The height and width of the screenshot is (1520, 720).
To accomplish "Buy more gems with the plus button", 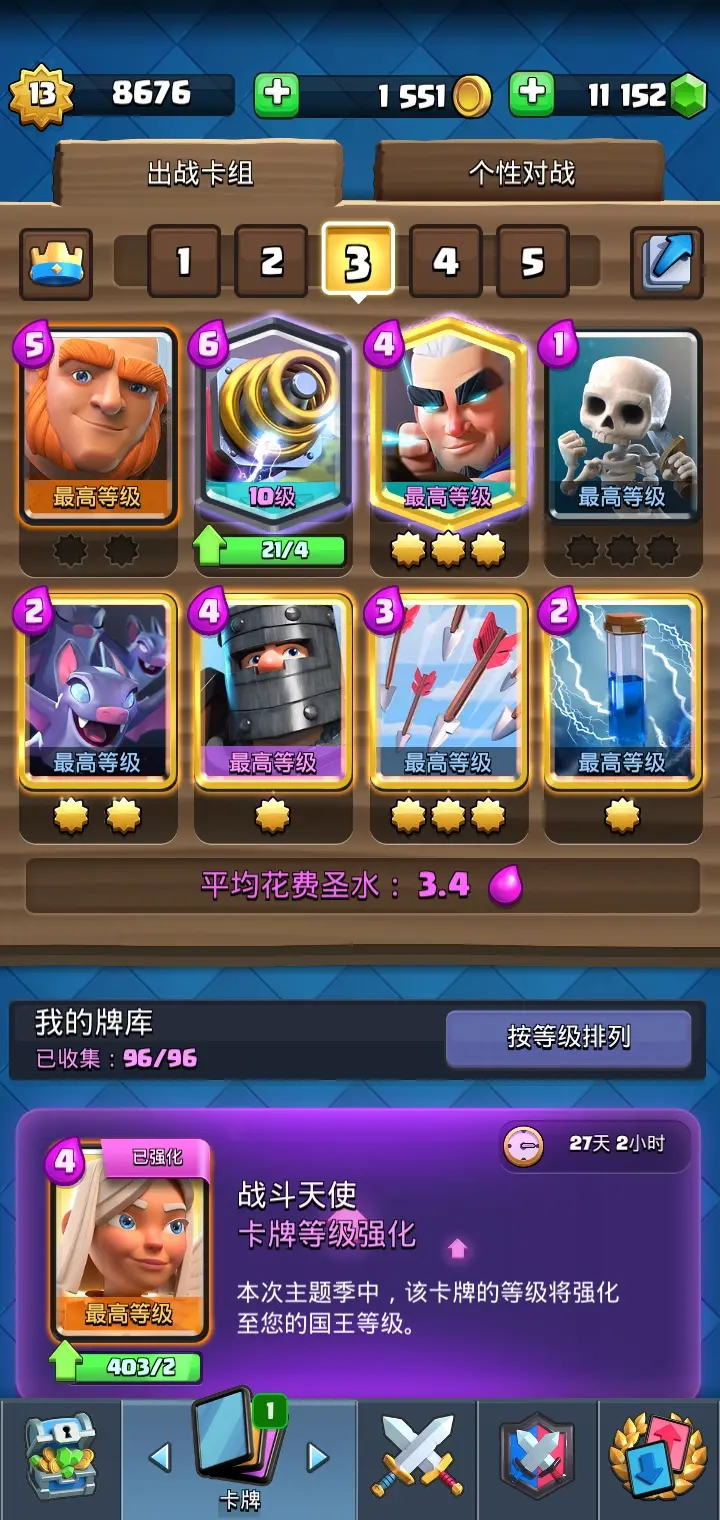I will (532, 95).
